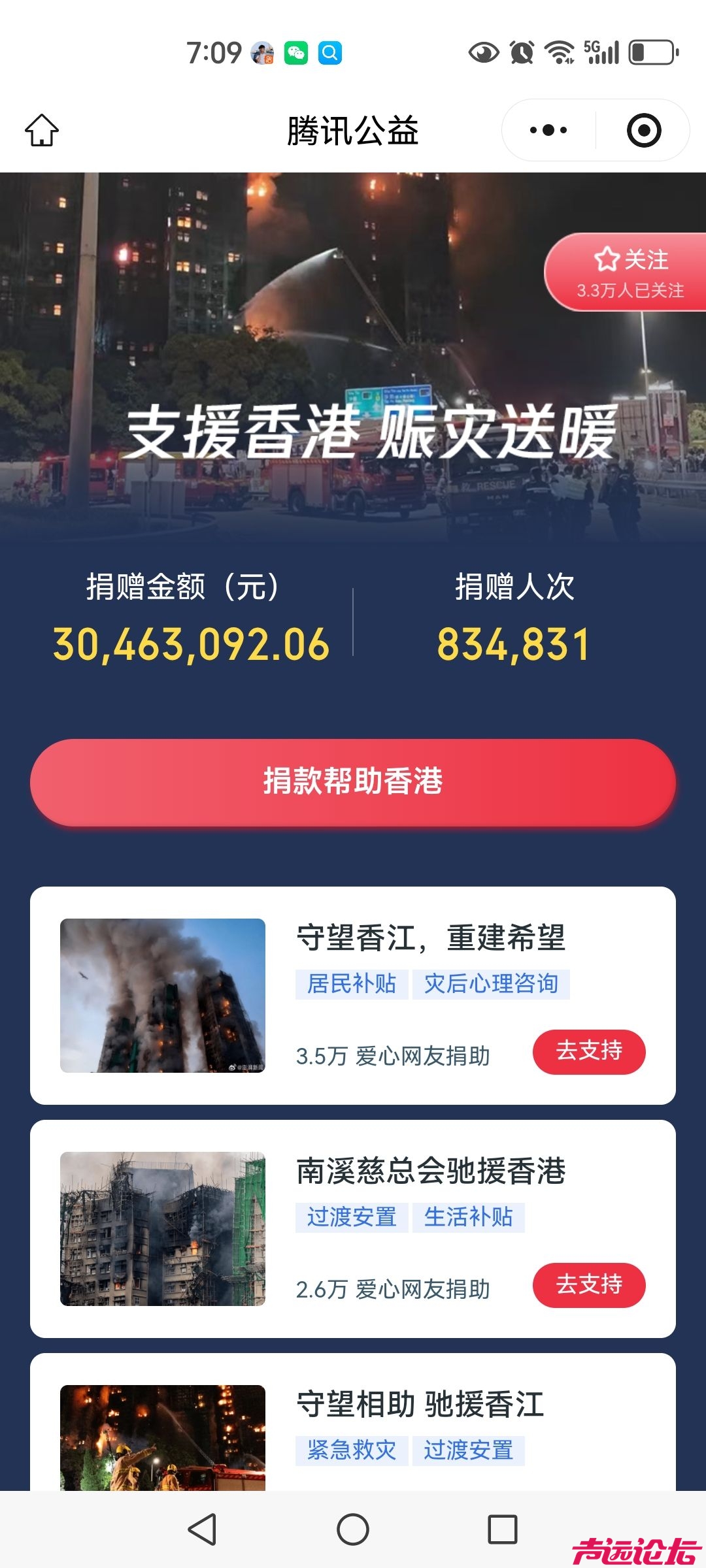Tap the 捐款帮助香港 donate button
This screenshot has height=1568, width=706.
coord(353,782)
